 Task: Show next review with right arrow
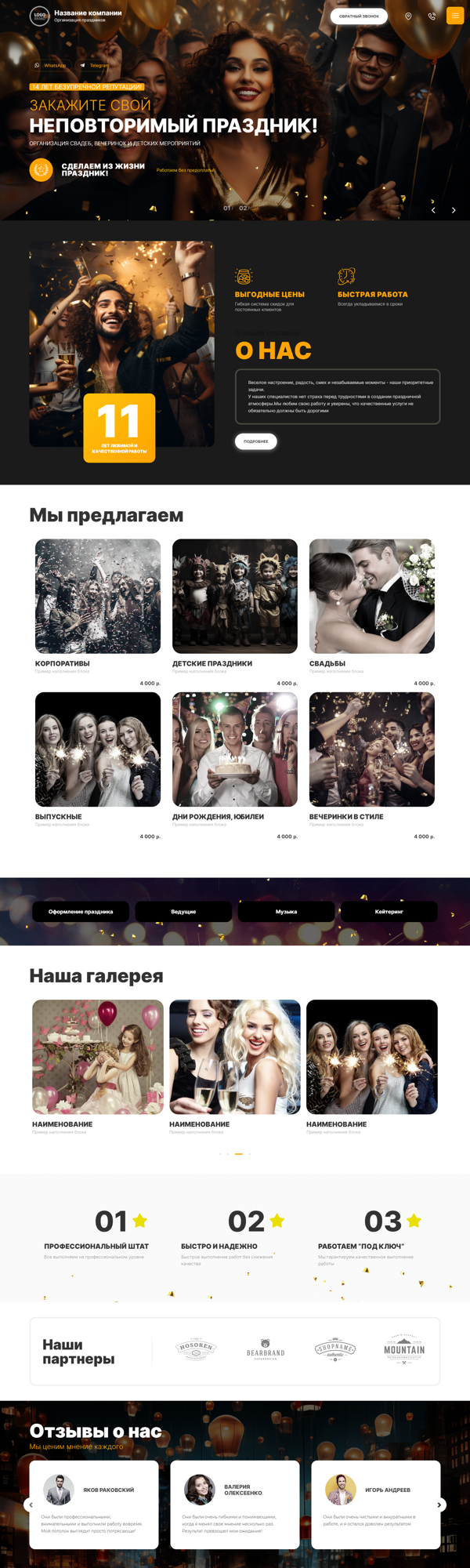[x=439, y=1504]
